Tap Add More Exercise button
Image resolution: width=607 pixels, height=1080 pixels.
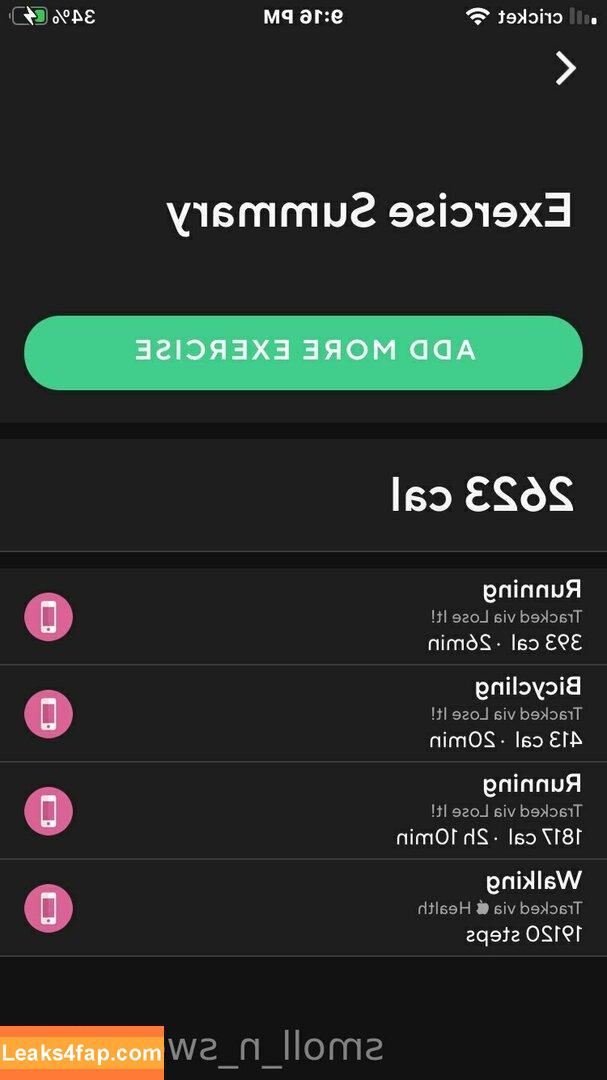tap(303, 352)
